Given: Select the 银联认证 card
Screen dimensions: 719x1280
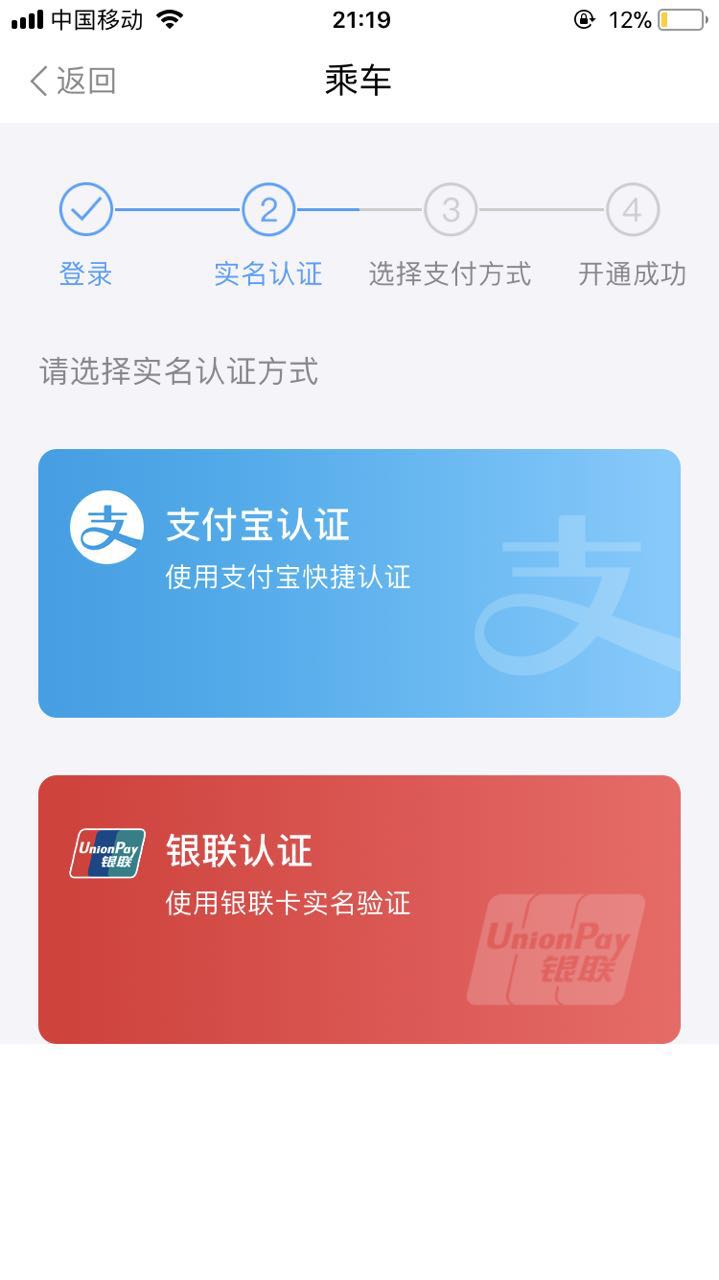Looking at the screenshot, I should pyautogui.click(x=359, y=909).
